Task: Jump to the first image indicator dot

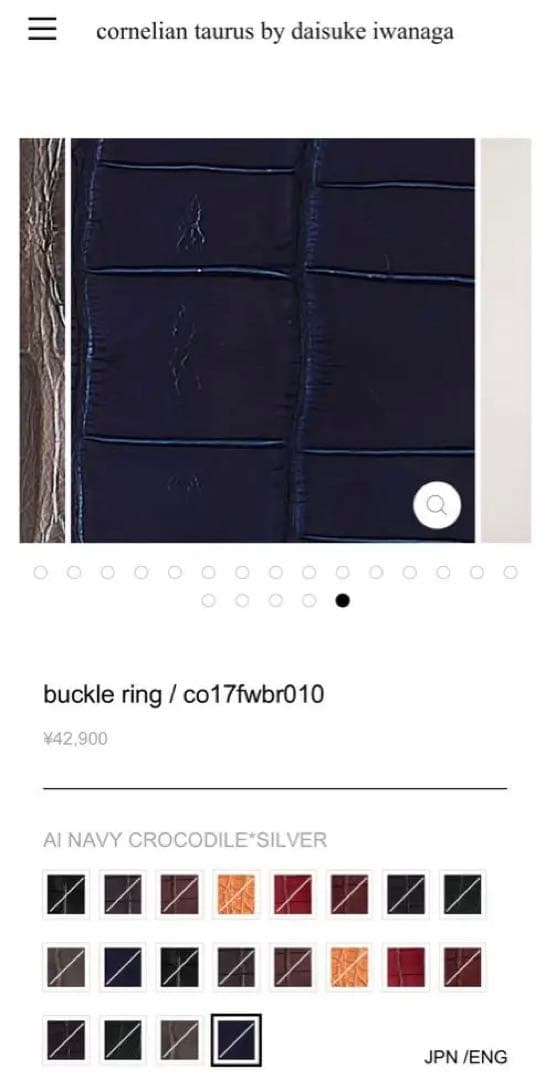Action: (x=41, y=572)
